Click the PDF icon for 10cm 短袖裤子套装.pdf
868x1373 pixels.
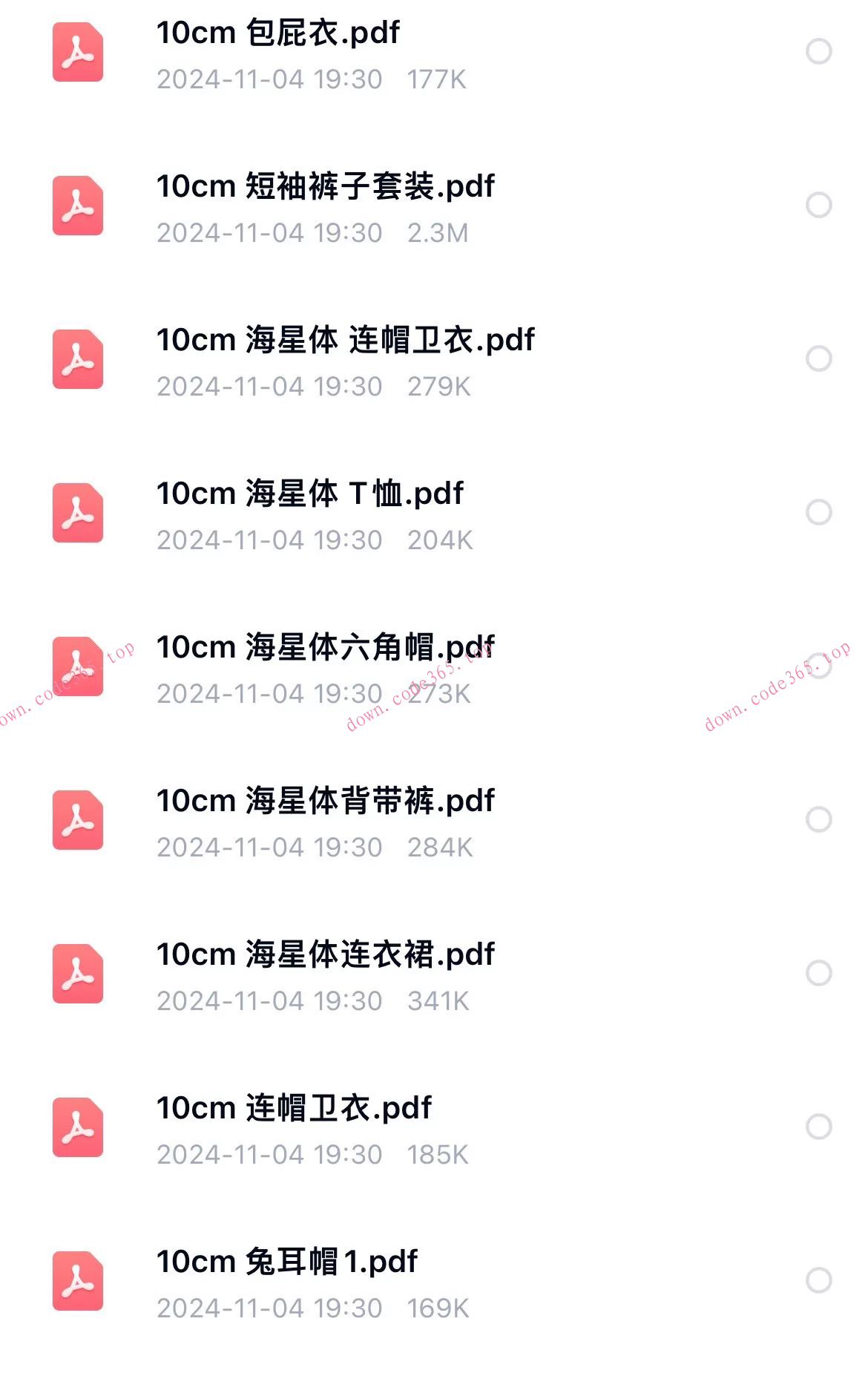76,206
